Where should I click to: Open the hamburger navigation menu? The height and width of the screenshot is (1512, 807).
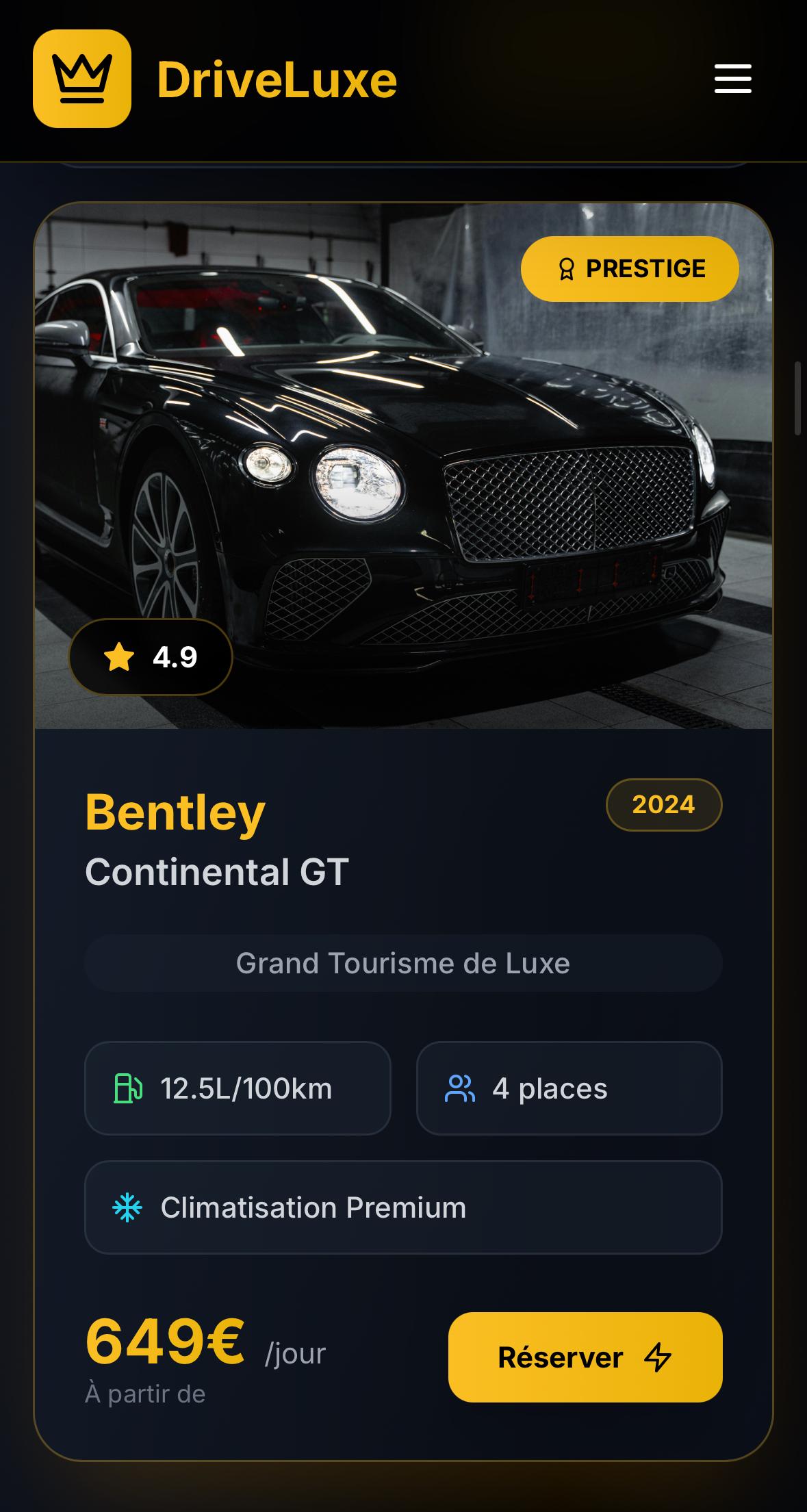pos(732,79)
